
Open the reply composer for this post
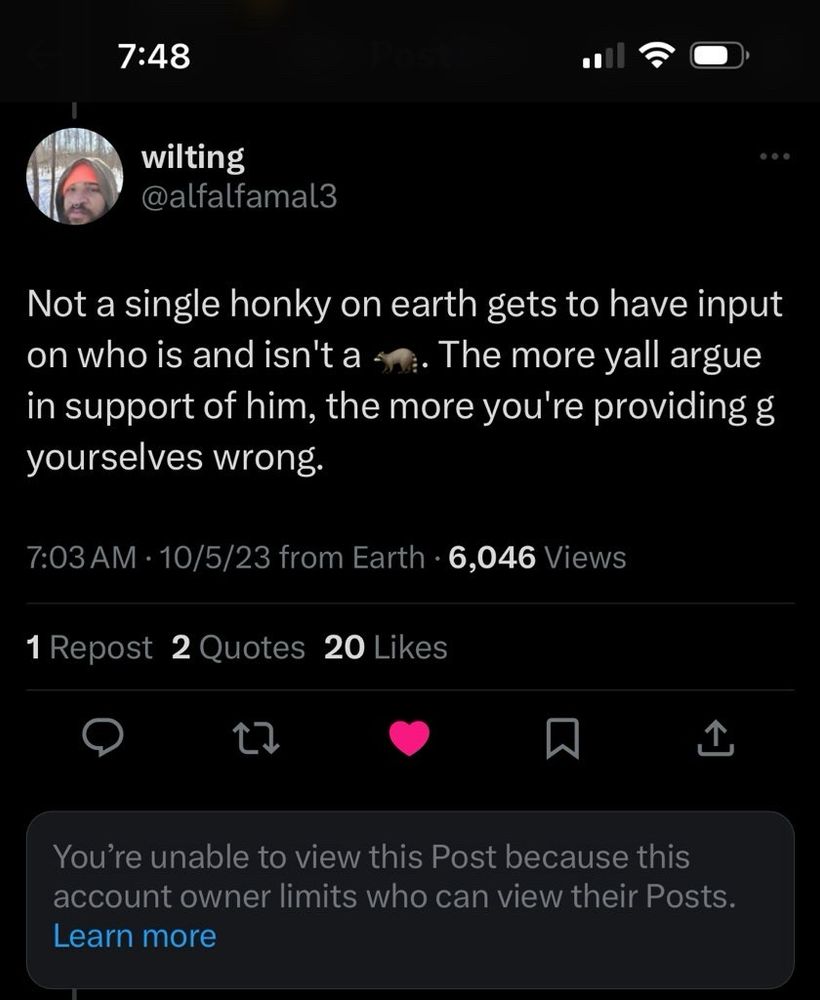tap(103, 739)
